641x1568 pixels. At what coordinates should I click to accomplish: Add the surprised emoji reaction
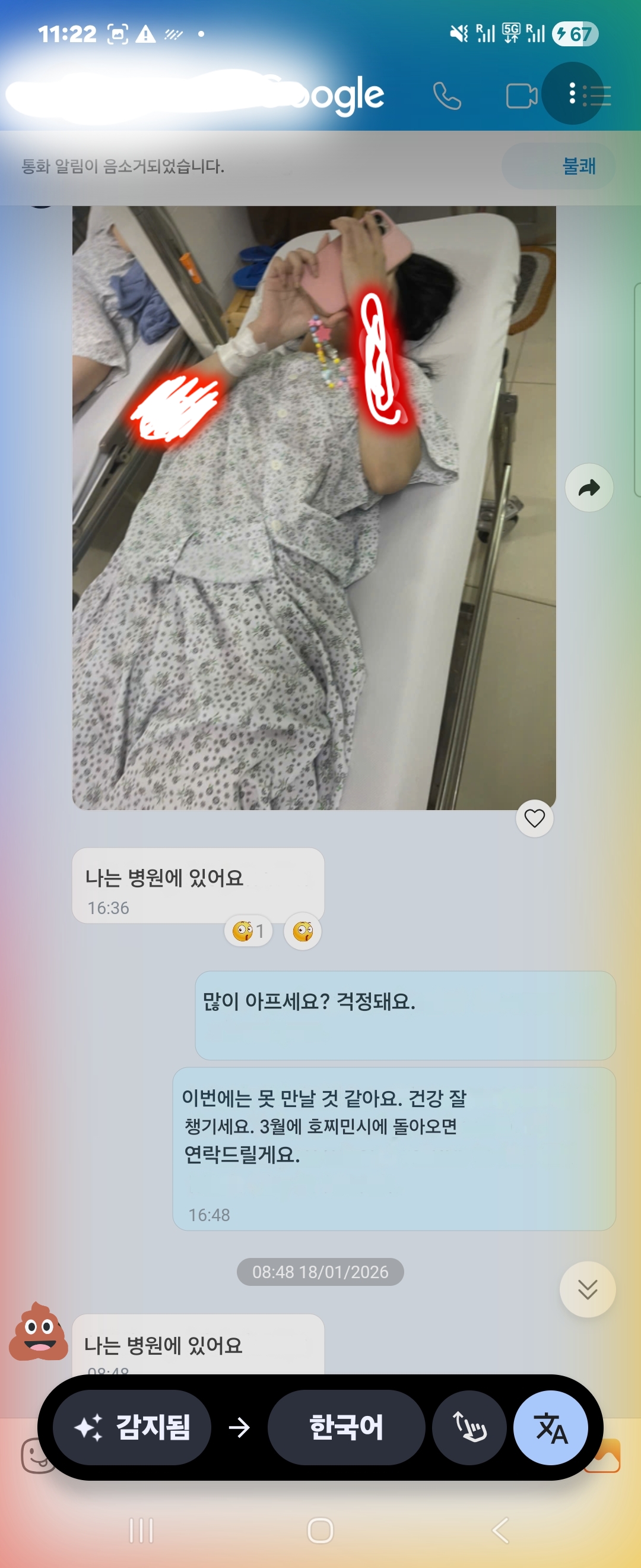click(302, 931)
